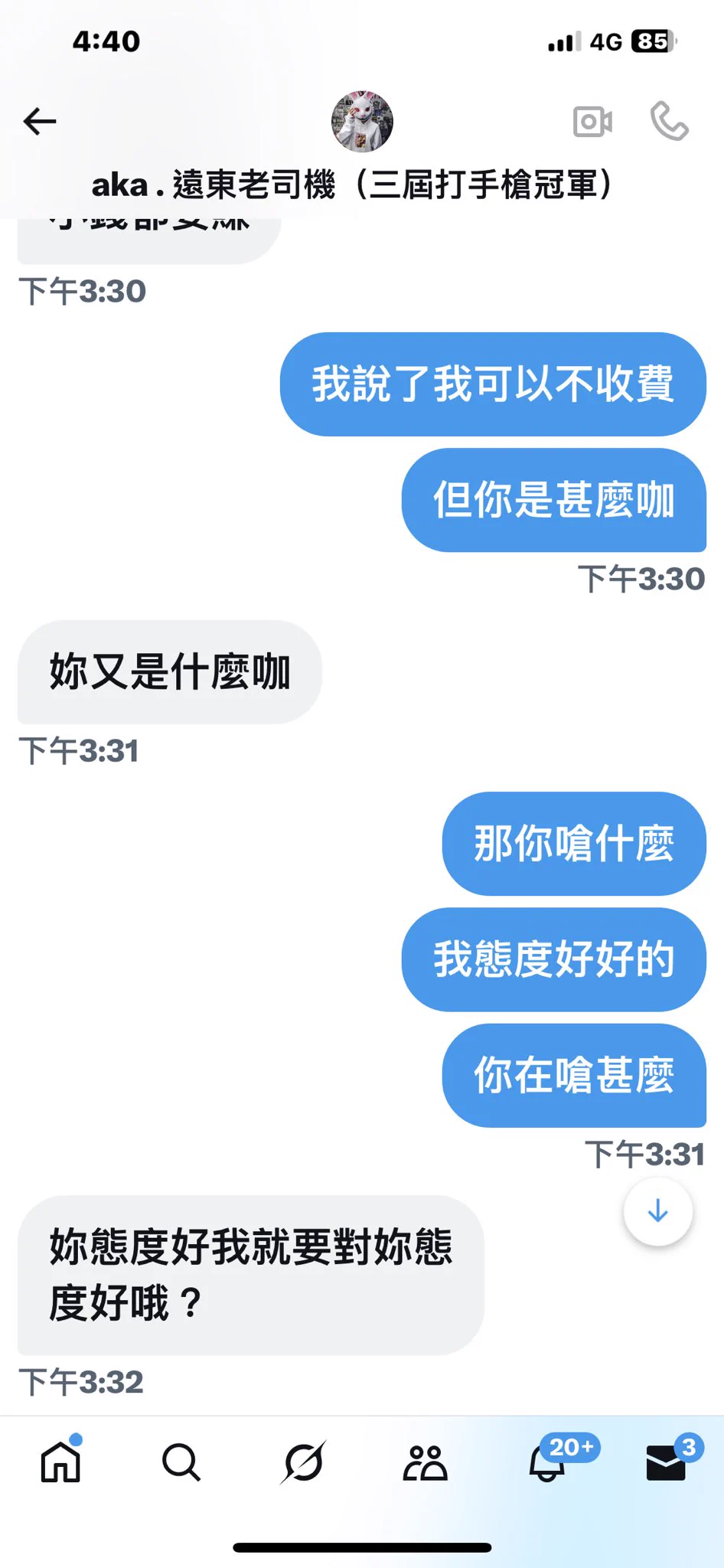The width and height of the screenshot is (724, 1568).
Task: Open the Grok tab
Action: pos(303,1462)
